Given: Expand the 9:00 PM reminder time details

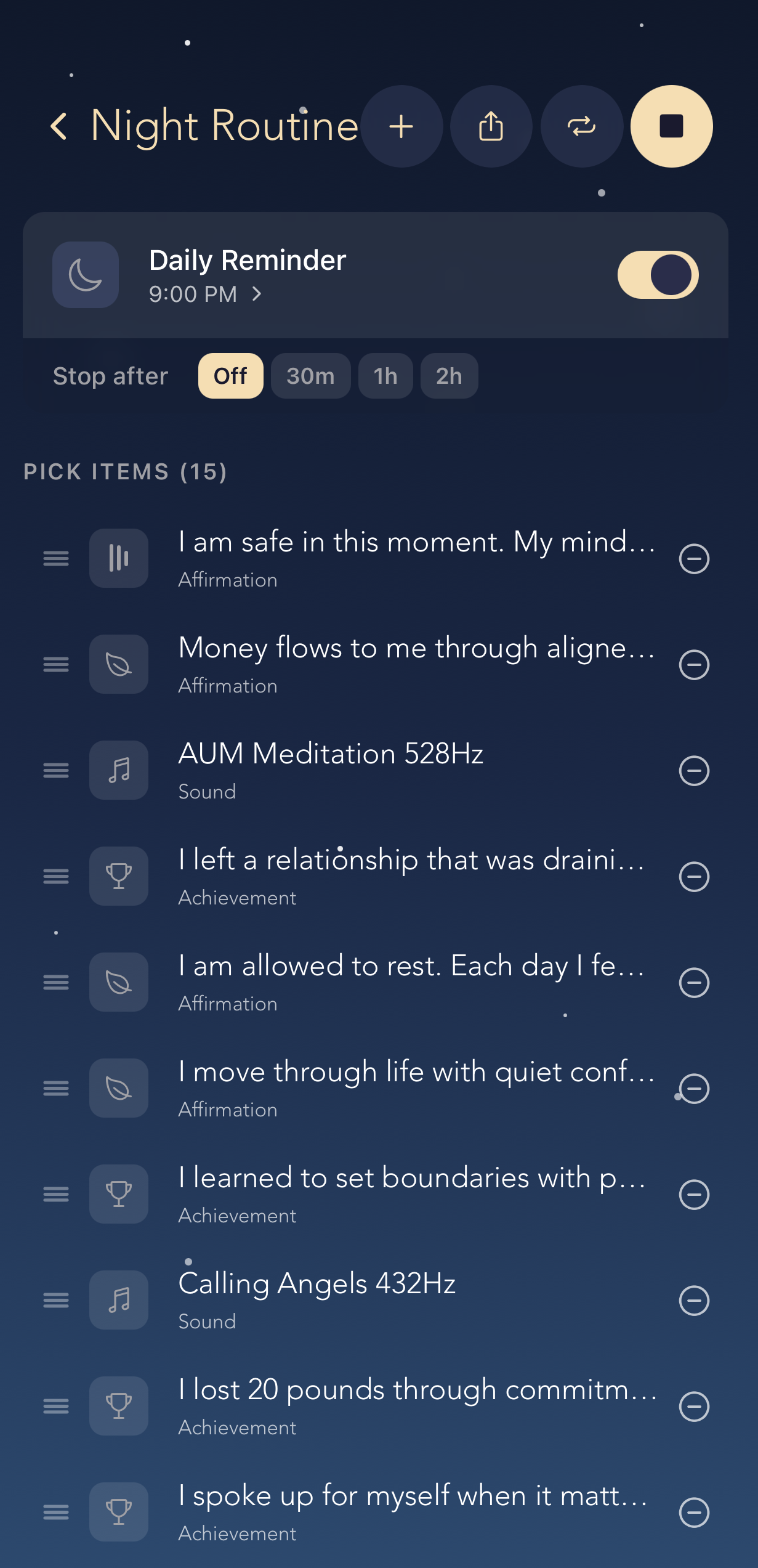Looking at the screenshot, I should click(206, 294).
